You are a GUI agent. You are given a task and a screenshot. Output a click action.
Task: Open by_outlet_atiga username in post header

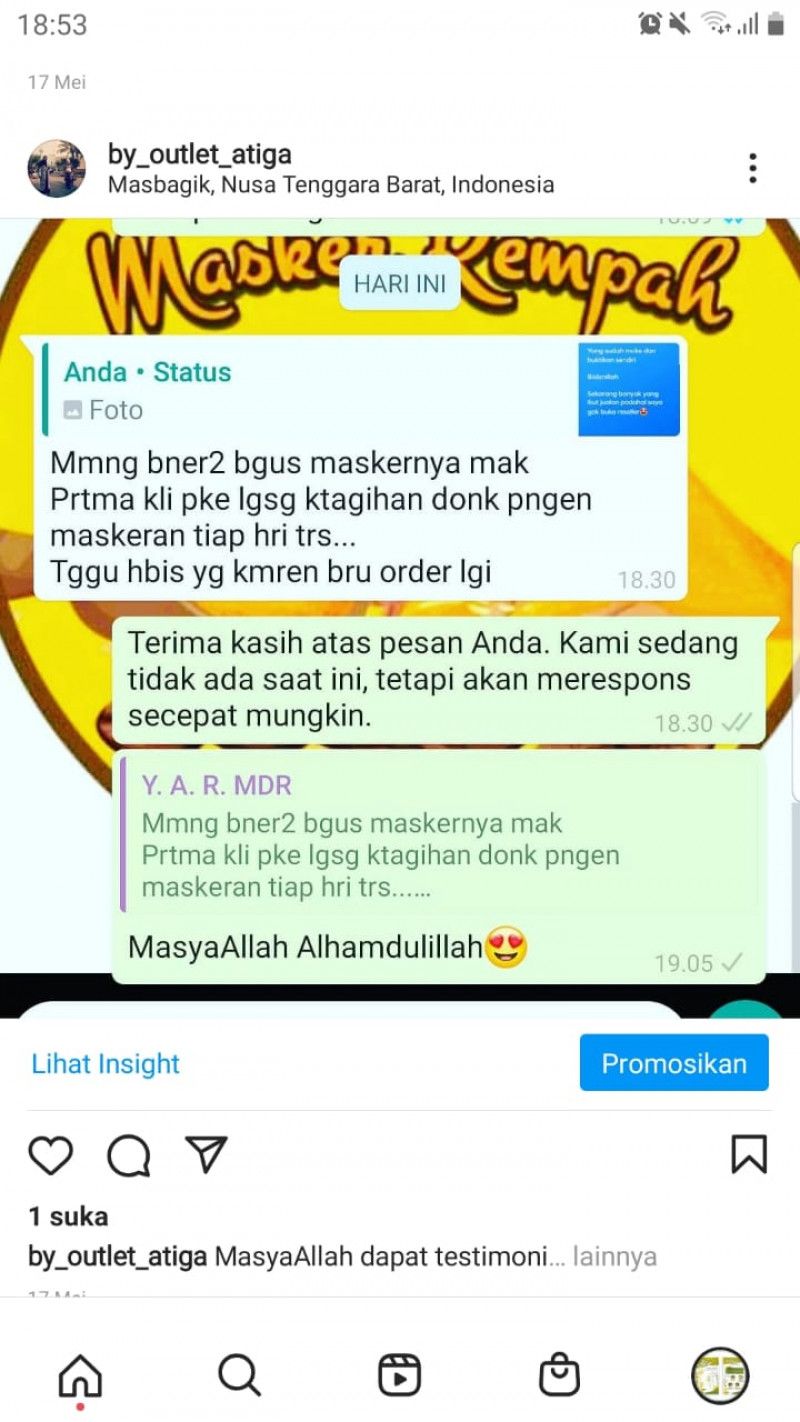[199, 154]
